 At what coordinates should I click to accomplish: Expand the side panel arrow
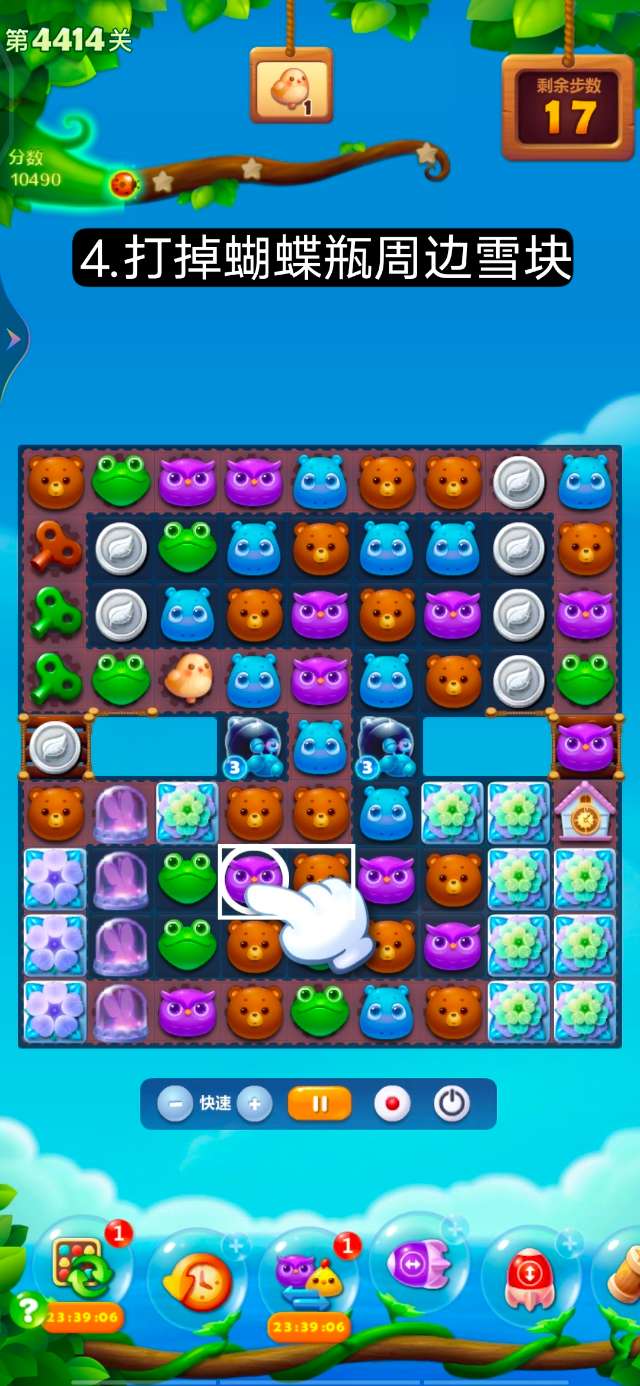click(13, 340)
